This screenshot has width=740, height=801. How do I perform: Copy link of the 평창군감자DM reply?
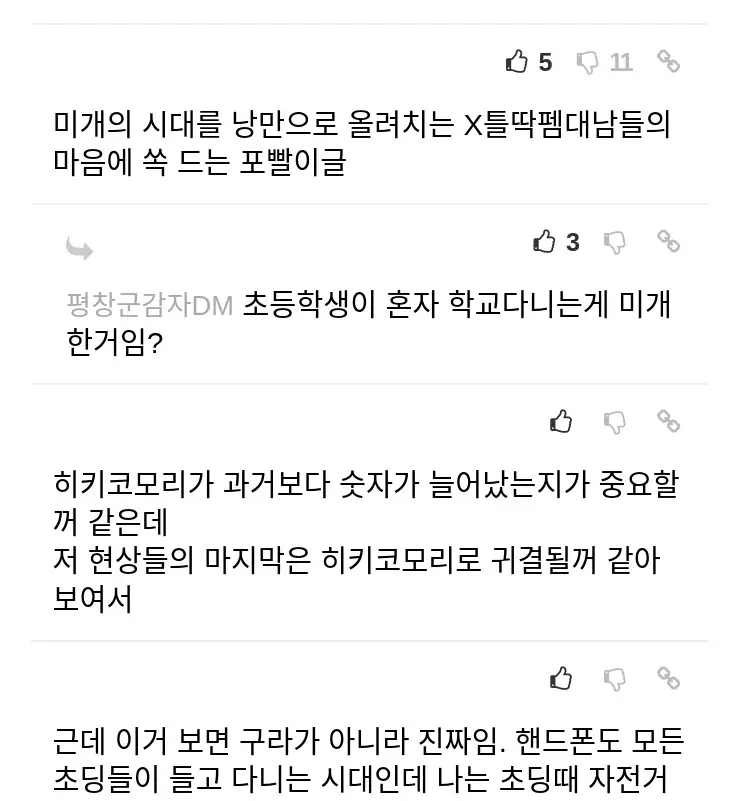668,241
